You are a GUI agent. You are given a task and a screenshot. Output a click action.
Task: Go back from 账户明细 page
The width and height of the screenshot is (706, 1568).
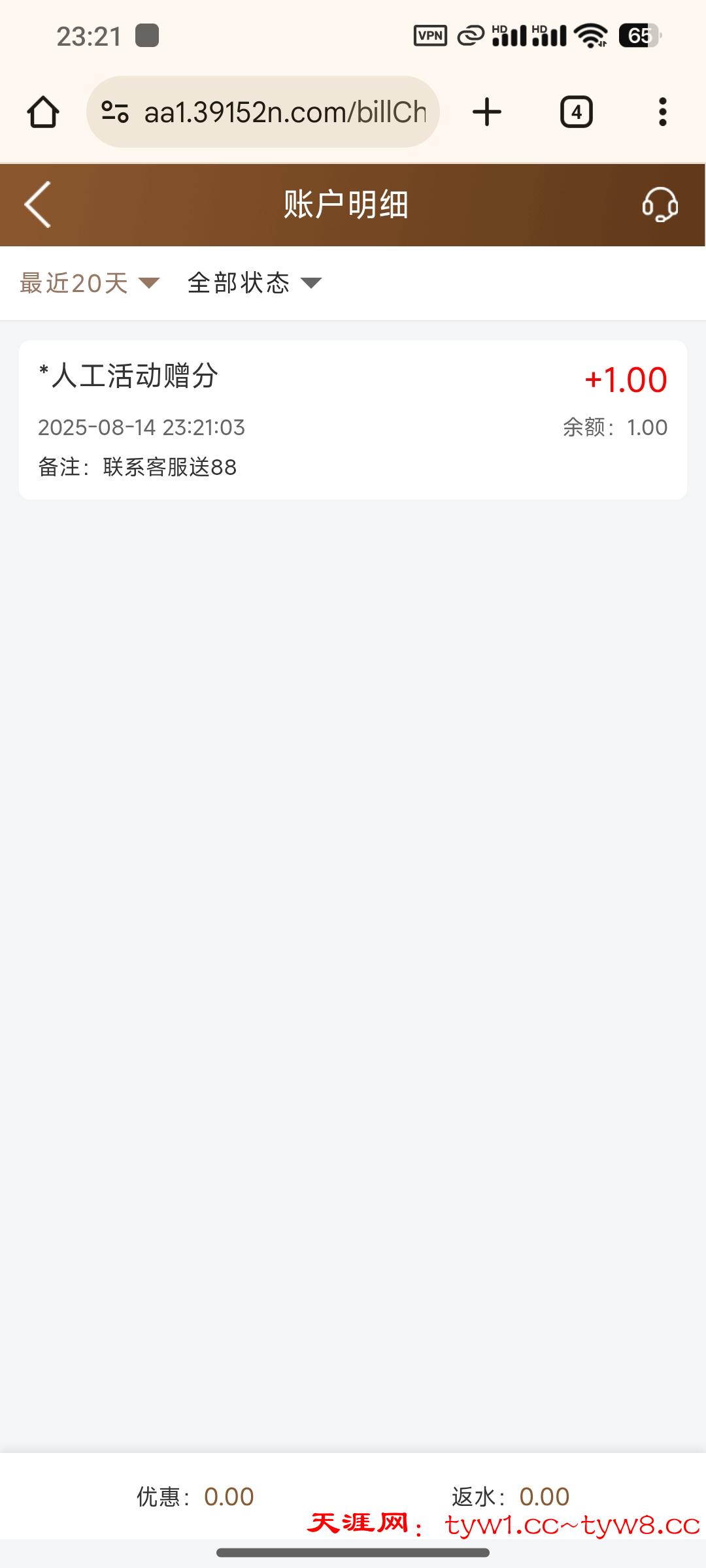(x=38, y=204)
